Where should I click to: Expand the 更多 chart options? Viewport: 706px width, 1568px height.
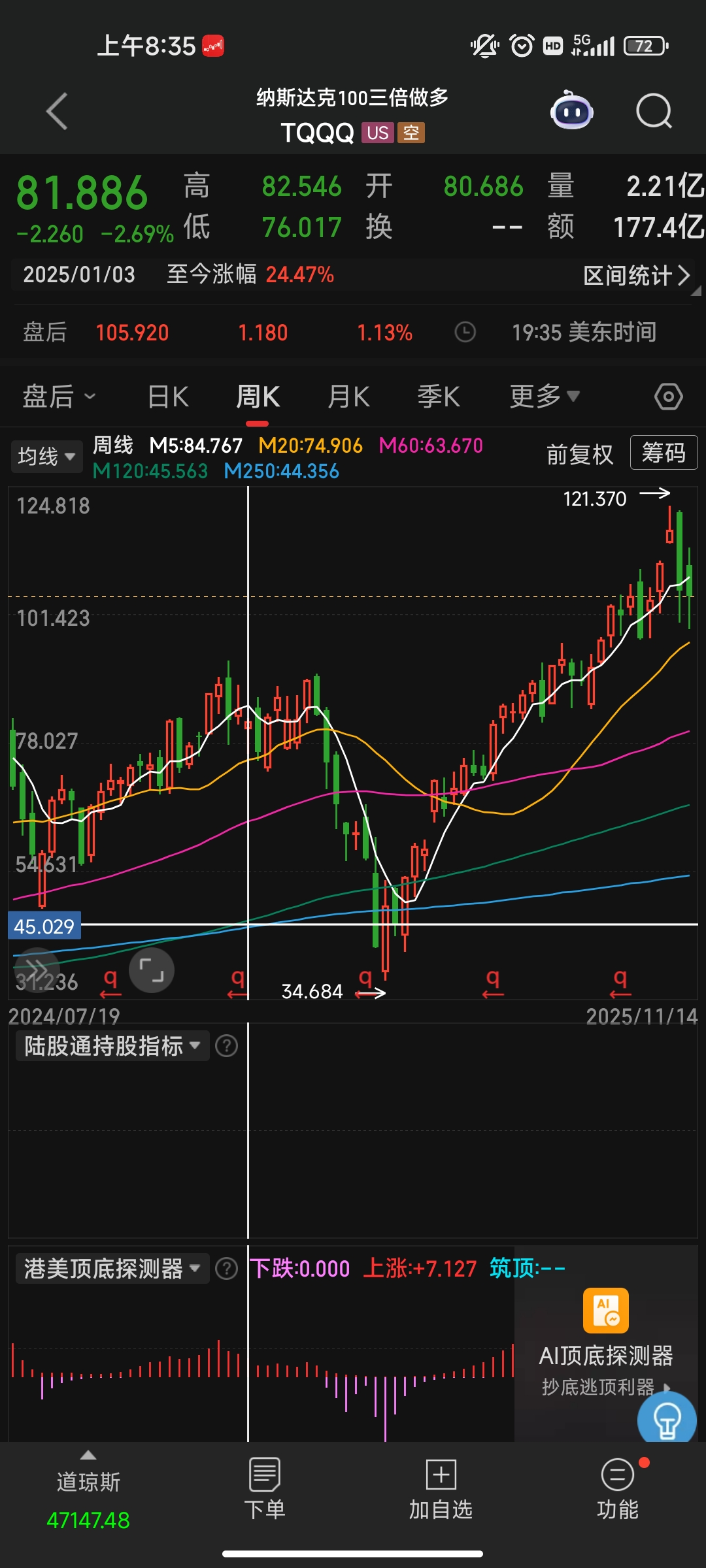pyautogui.click(x=544, y=397)
